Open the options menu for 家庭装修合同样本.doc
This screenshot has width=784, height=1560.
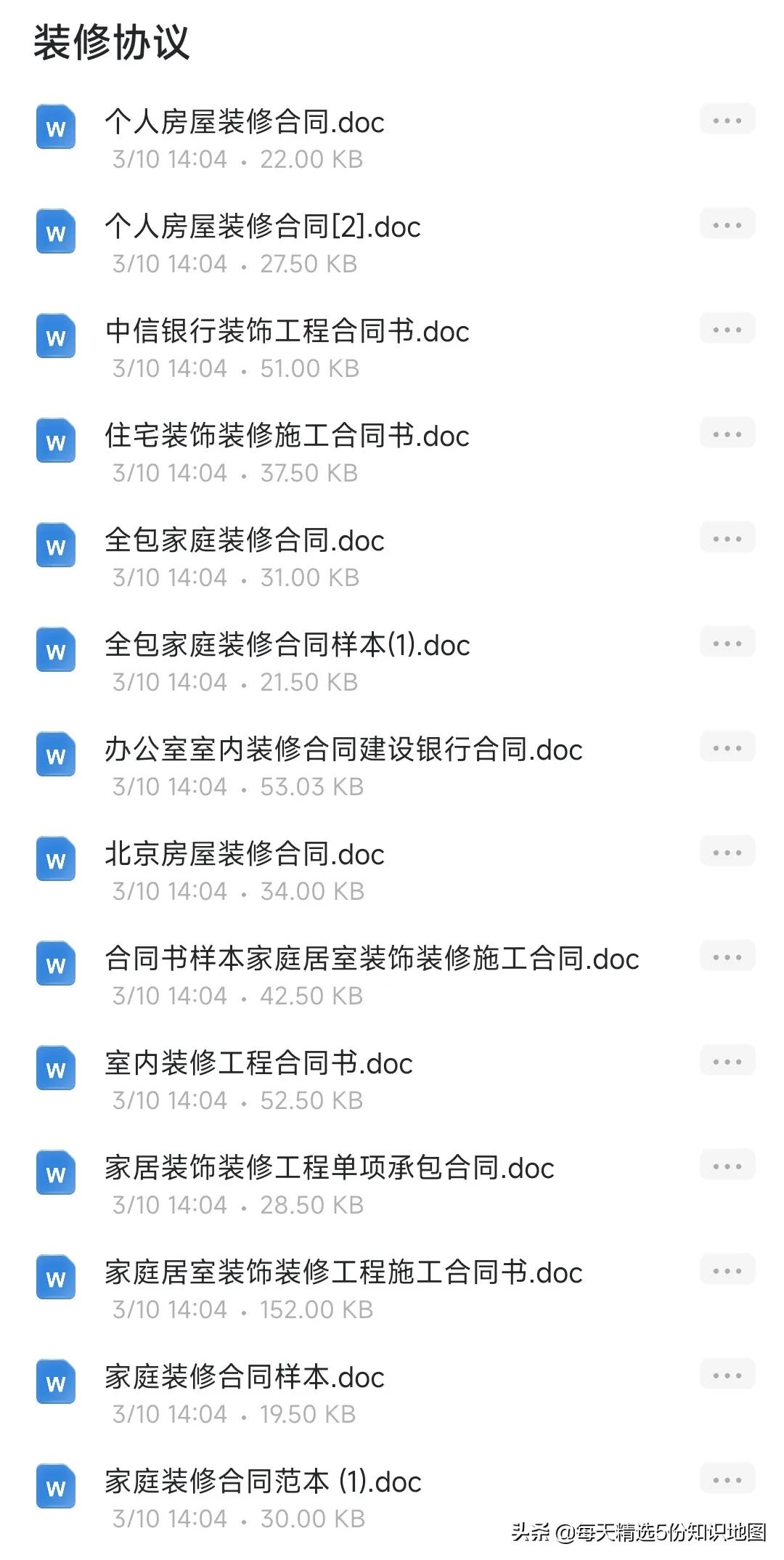[x=727, y=1374]
